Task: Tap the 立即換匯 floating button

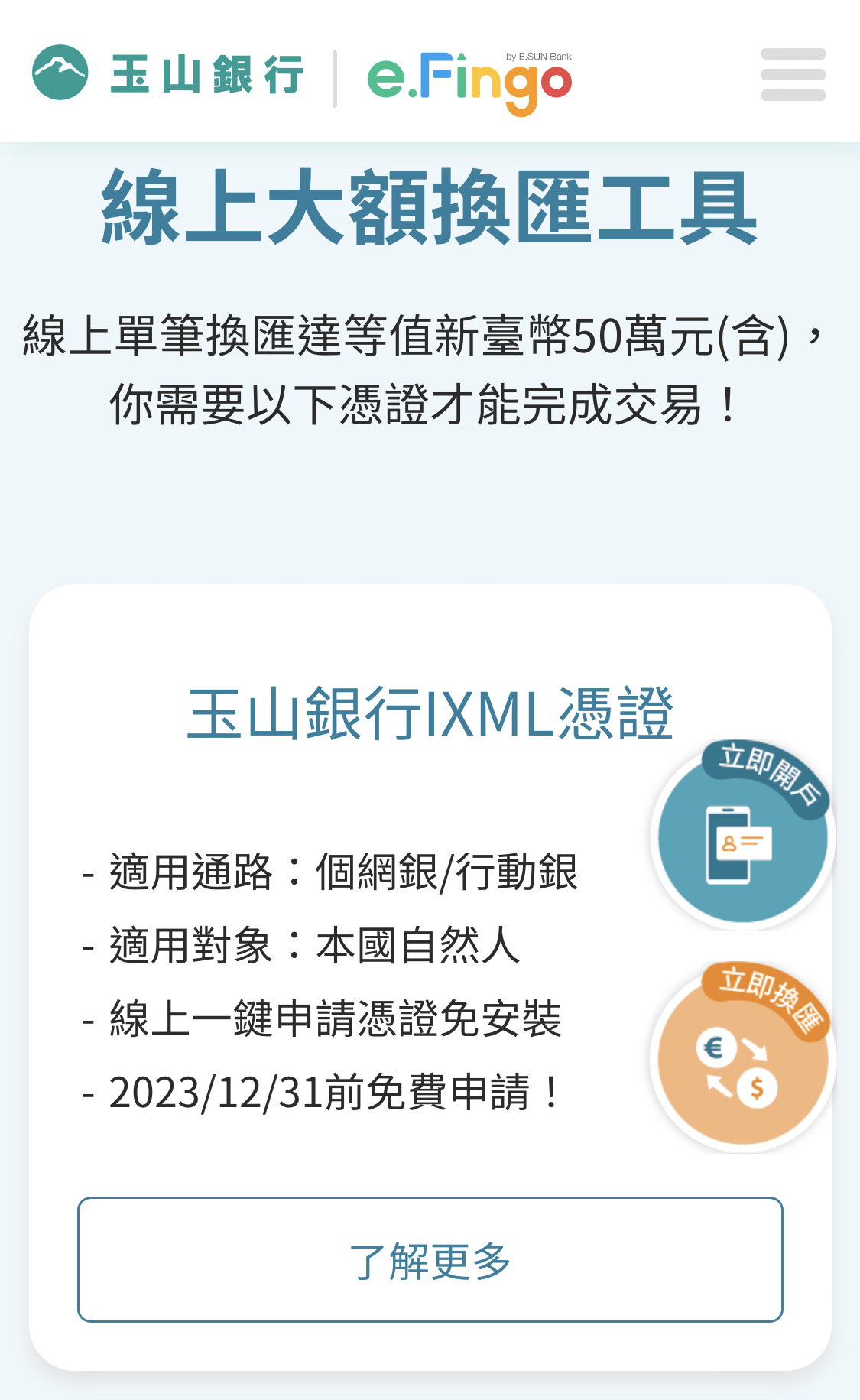Action: pos(742,1057)
